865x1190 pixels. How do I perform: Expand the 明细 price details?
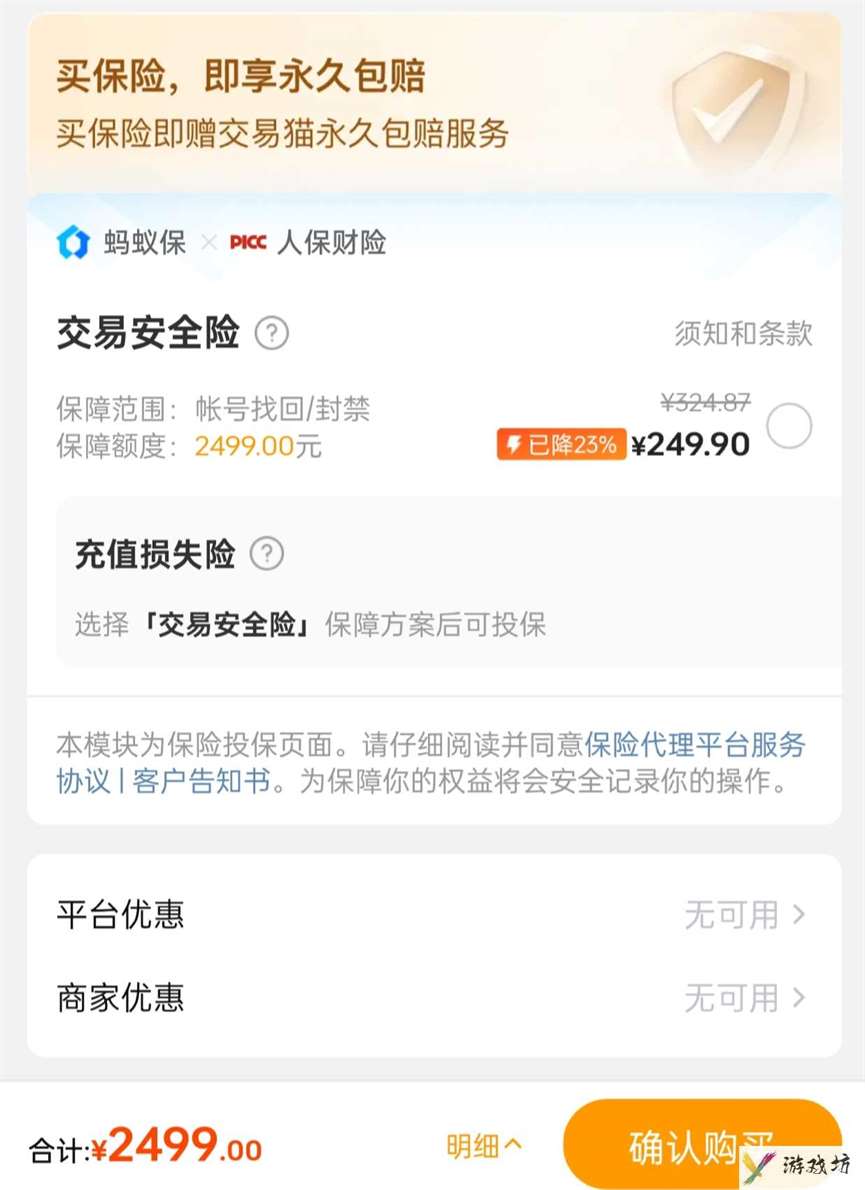pos(484,1146)
